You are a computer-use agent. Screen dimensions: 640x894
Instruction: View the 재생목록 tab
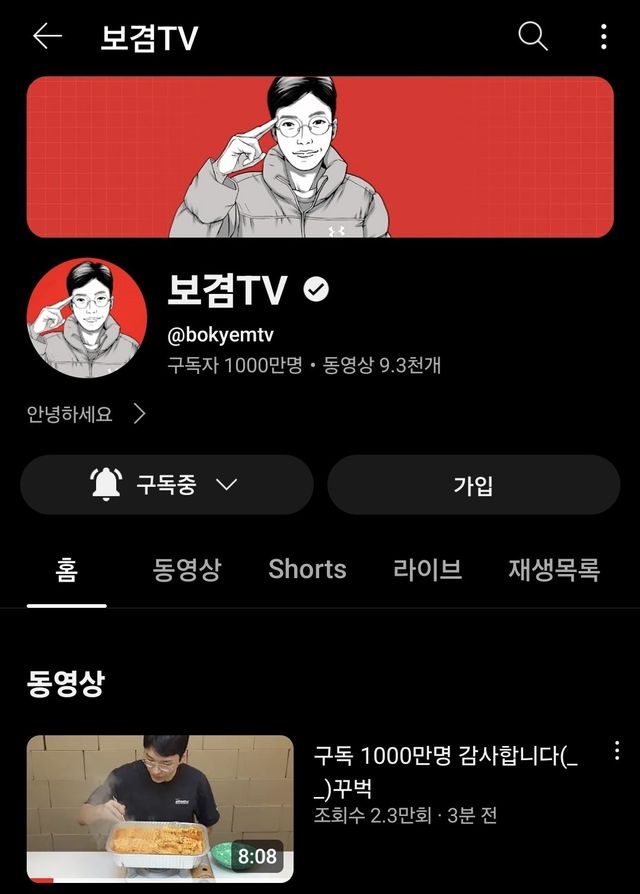pos(554,570)
